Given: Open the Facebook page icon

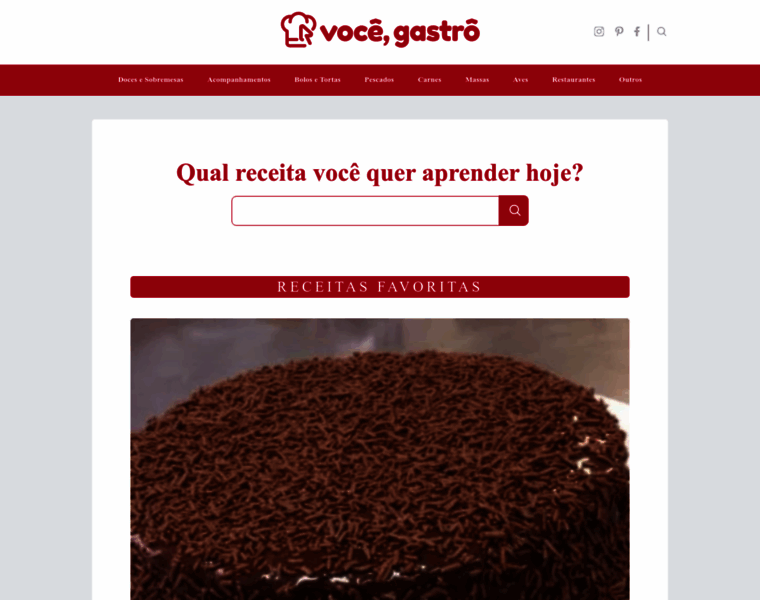Looking at the screenshot, I should pyautogui.click(x=637, y=31).
